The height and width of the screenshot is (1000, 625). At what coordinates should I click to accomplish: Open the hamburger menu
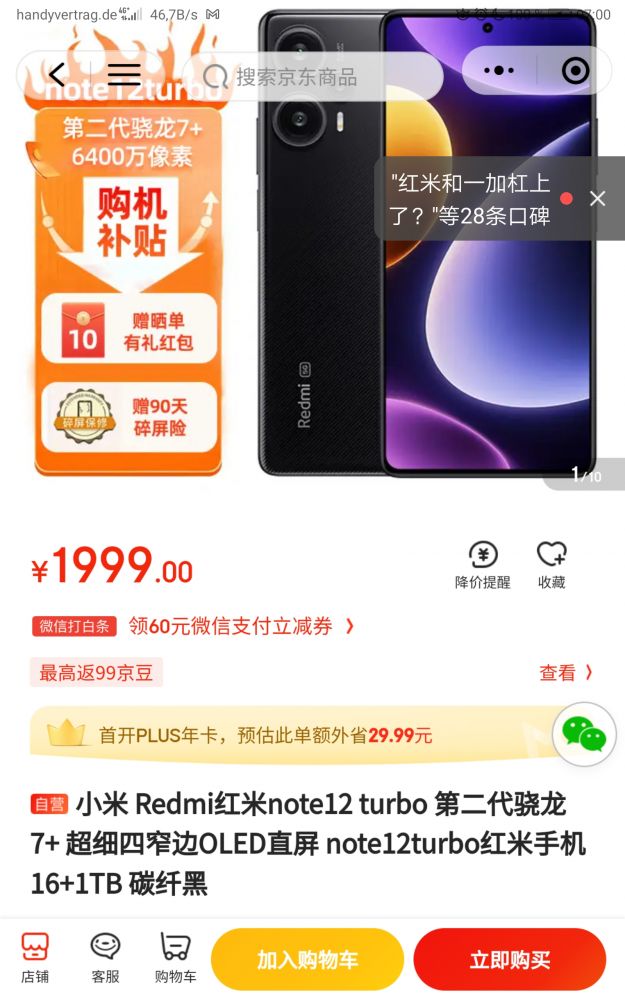coord(124,74)
